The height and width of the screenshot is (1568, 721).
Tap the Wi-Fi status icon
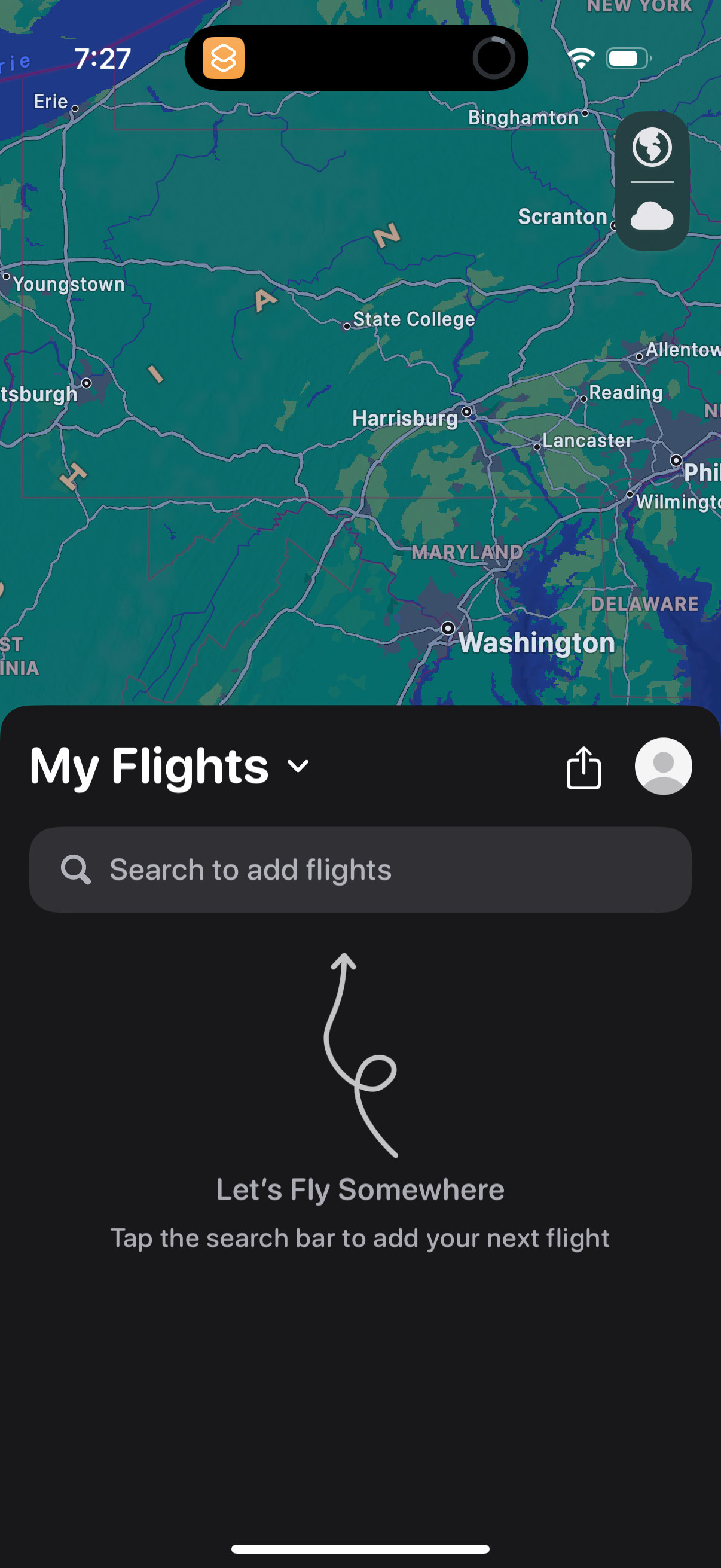point(582,58)
